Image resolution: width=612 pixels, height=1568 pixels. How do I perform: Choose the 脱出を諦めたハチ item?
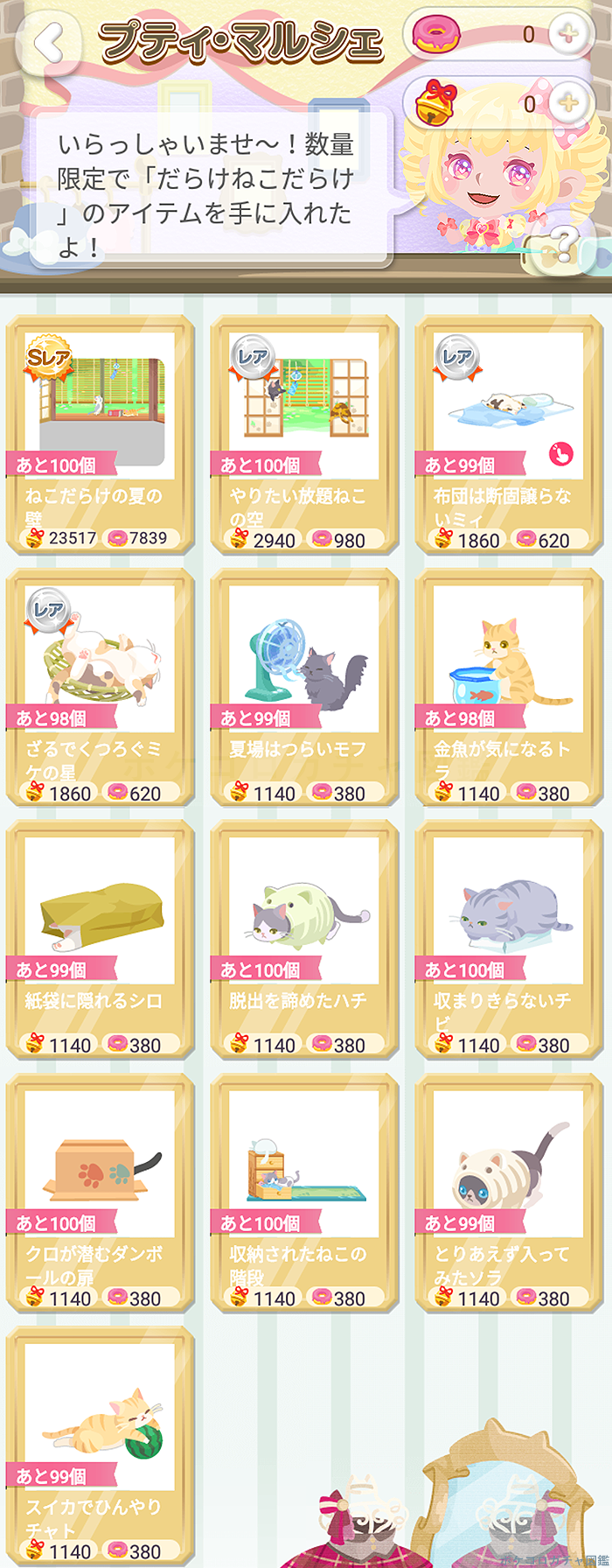coord(304,939)
